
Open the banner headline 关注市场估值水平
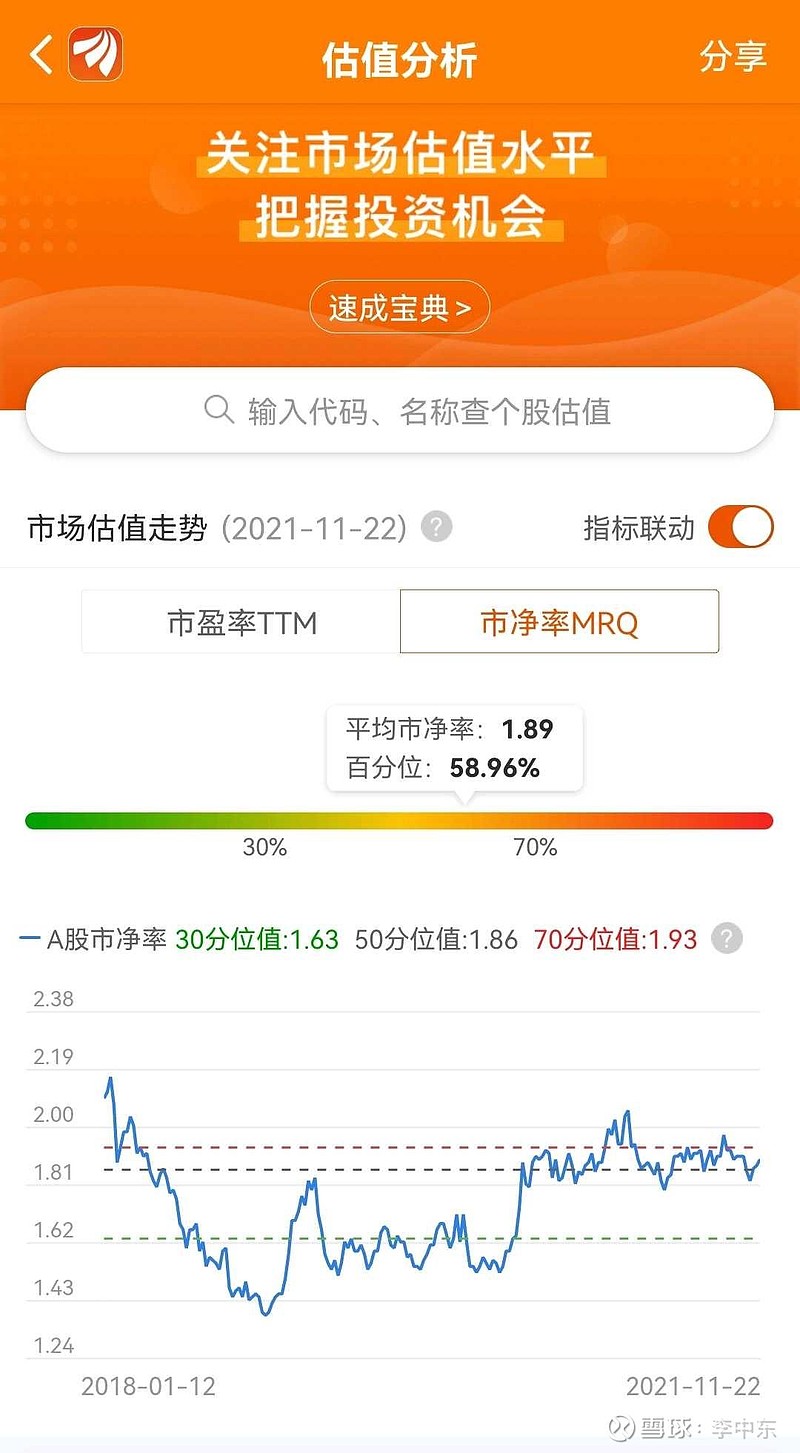coord(400,153)
